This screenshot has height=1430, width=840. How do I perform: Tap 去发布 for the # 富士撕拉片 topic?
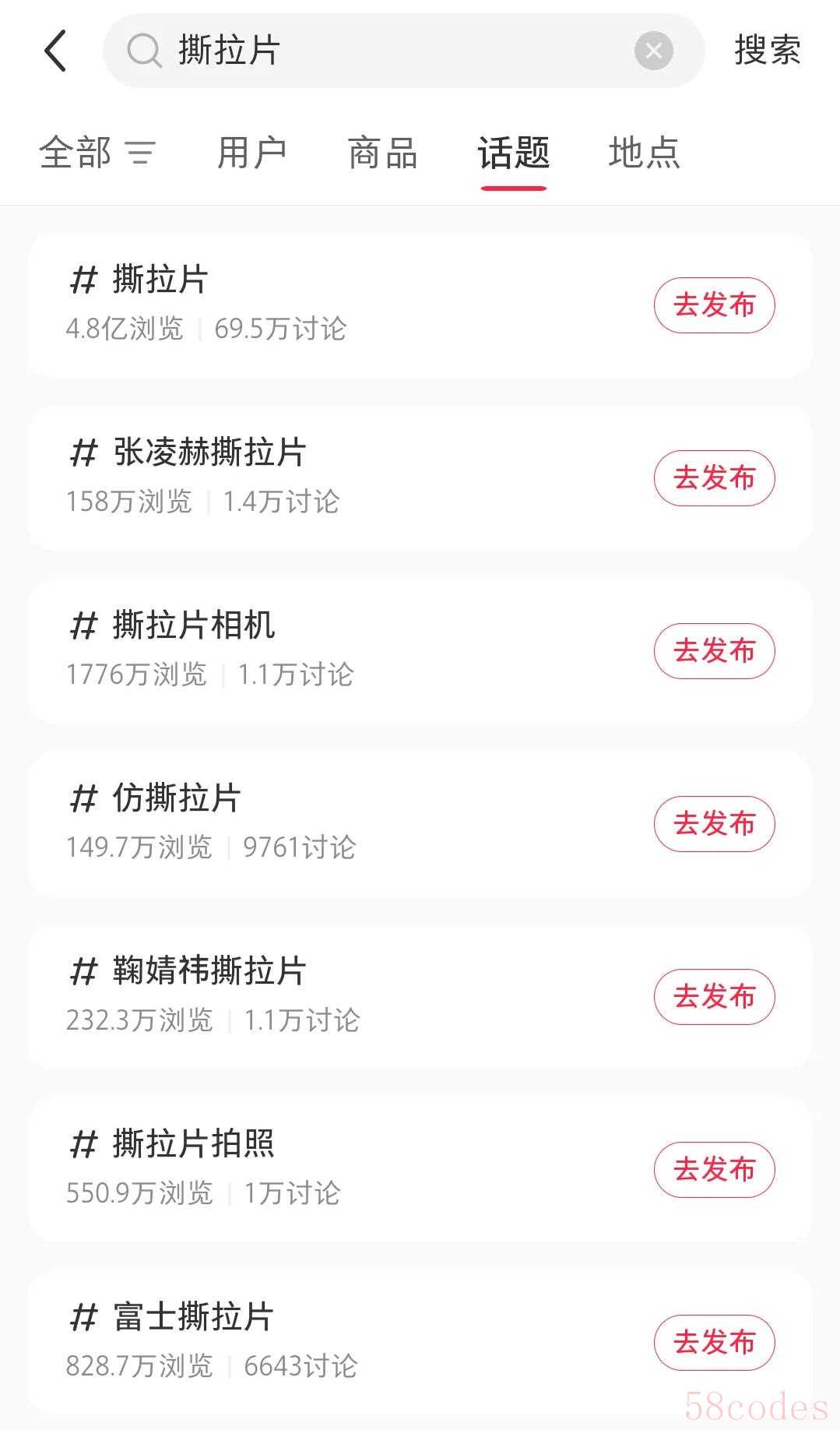click(714, 1343)
